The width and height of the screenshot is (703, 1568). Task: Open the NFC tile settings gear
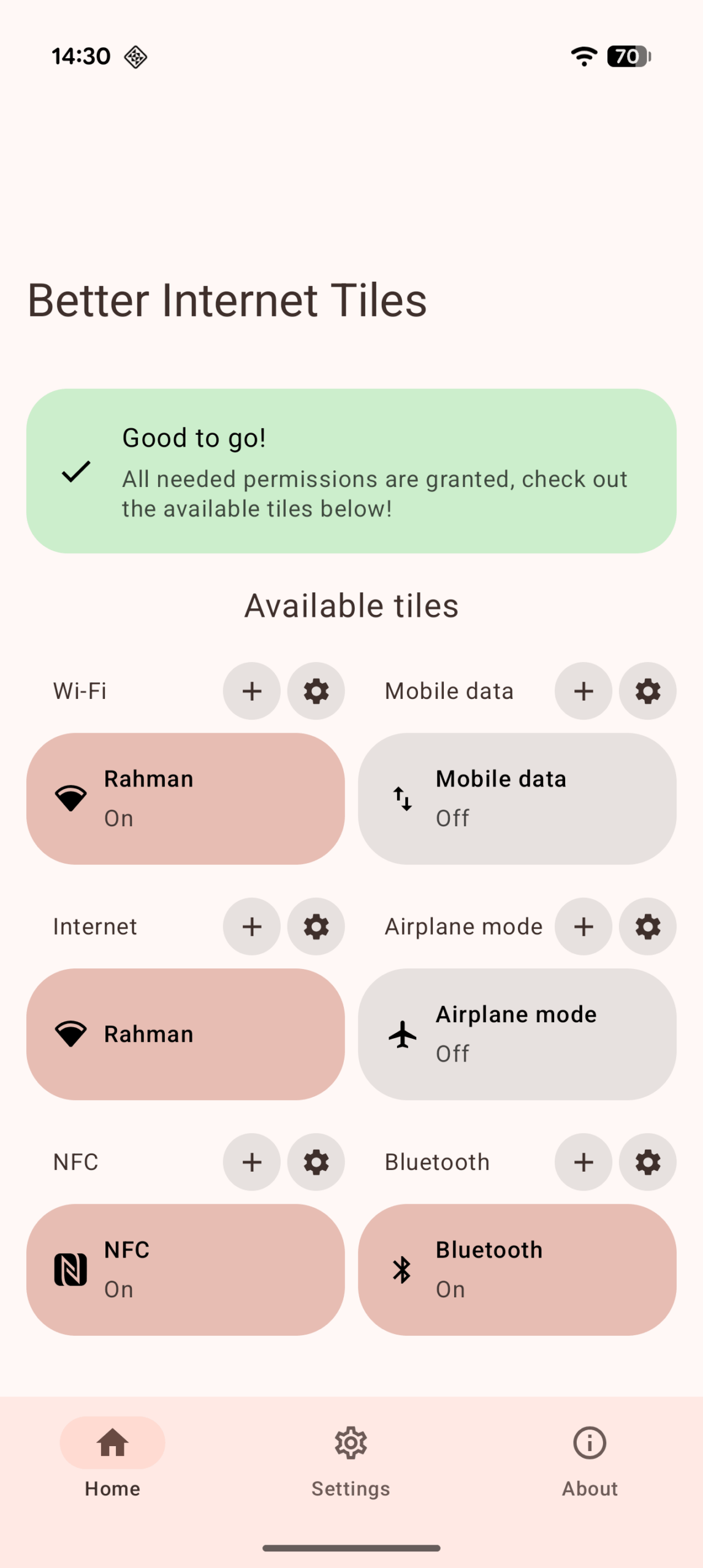tap(316, 1162)
